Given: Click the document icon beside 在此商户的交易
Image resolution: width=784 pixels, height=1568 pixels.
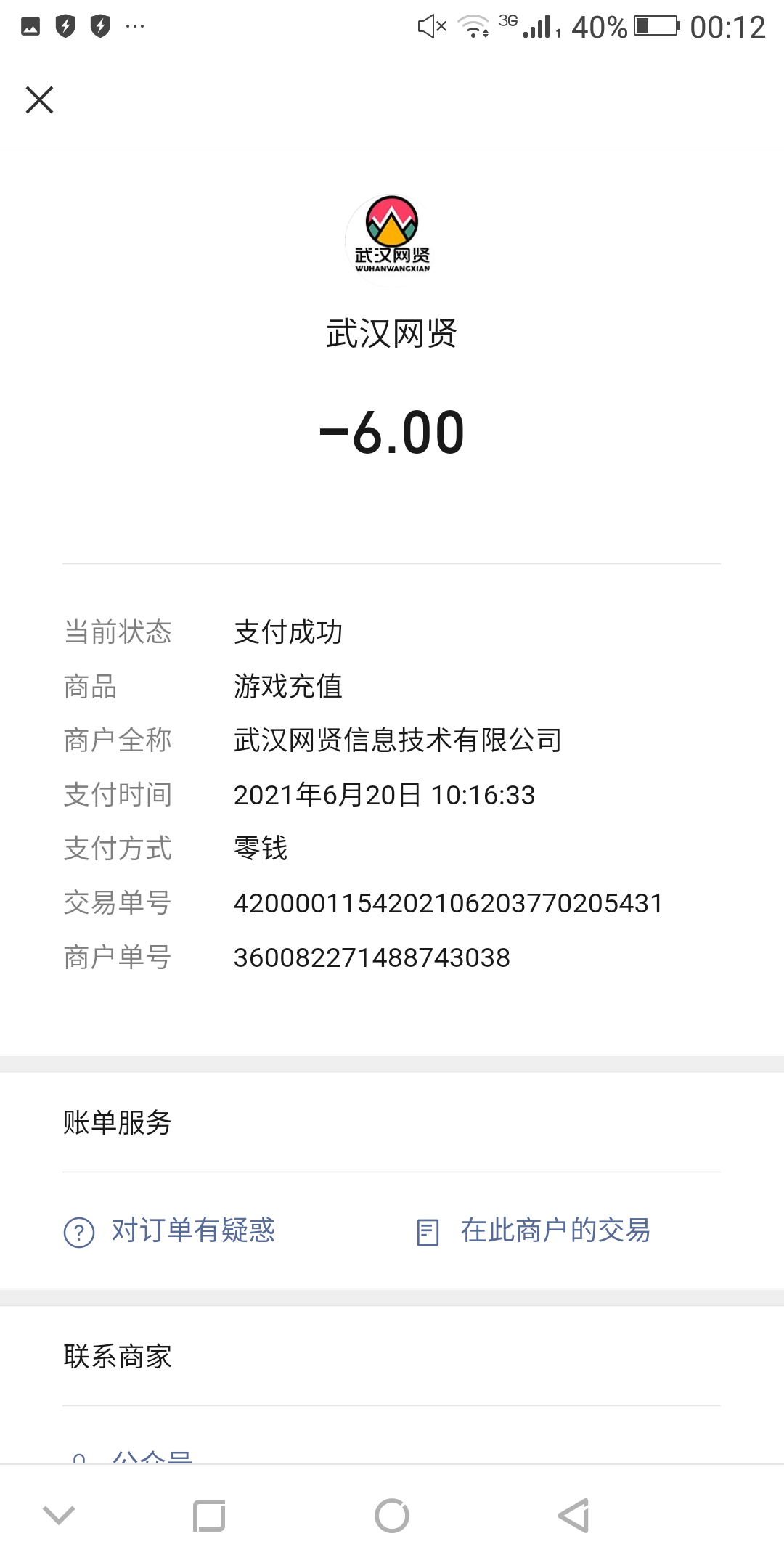Looking at the screenshot, I should click(x=430, y=1230).
